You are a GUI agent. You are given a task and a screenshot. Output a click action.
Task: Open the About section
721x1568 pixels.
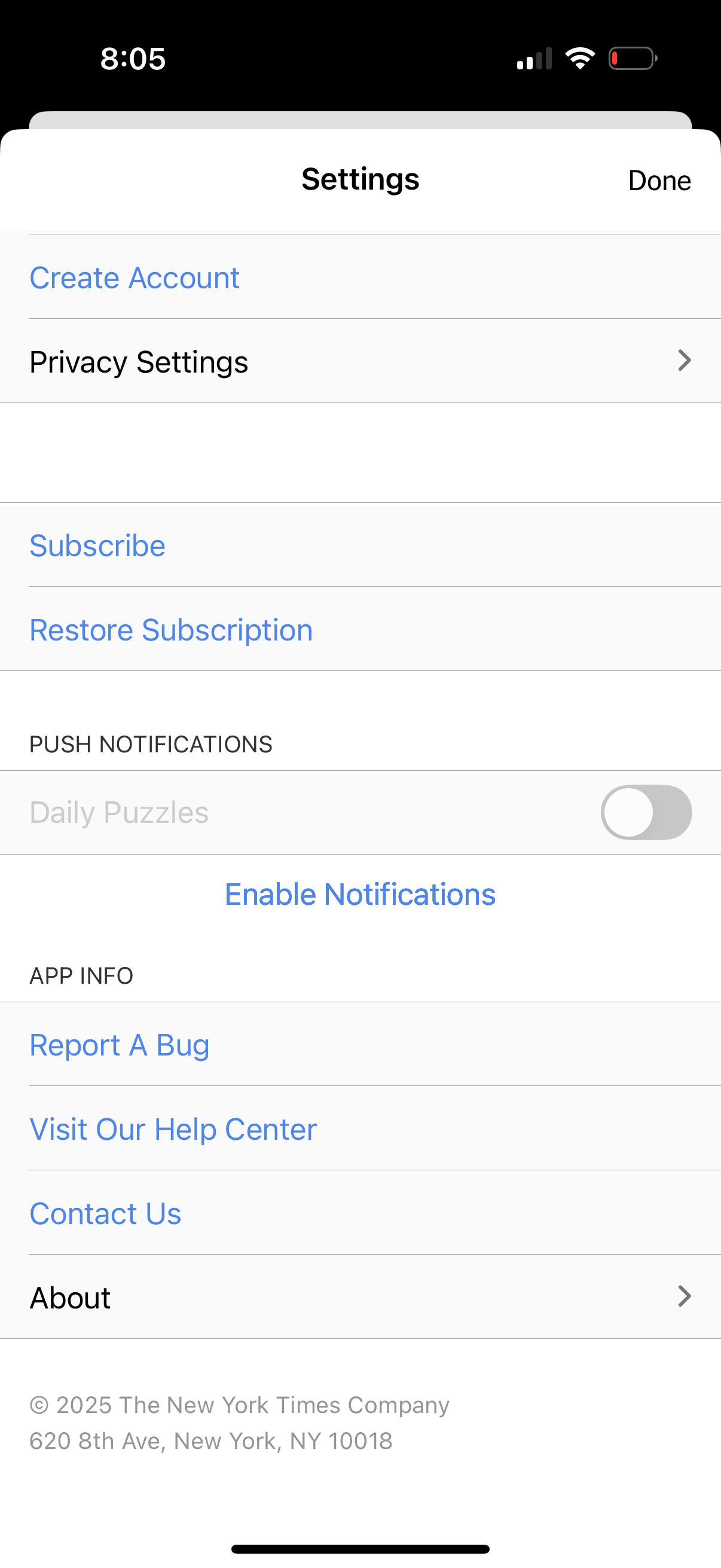coord(69,1297)
